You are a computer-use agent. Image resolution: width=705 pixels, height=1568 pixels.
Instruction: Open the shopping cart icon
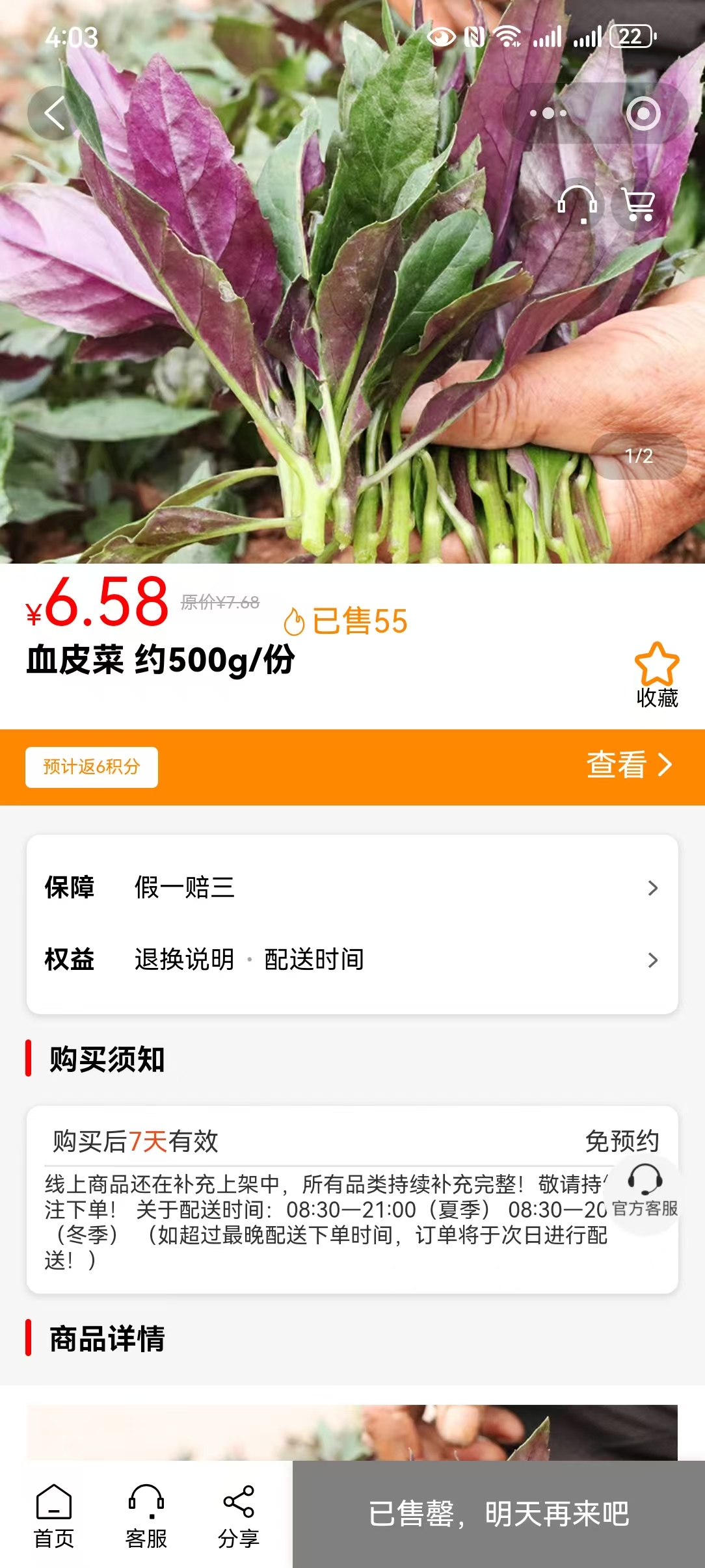point(638,204)
